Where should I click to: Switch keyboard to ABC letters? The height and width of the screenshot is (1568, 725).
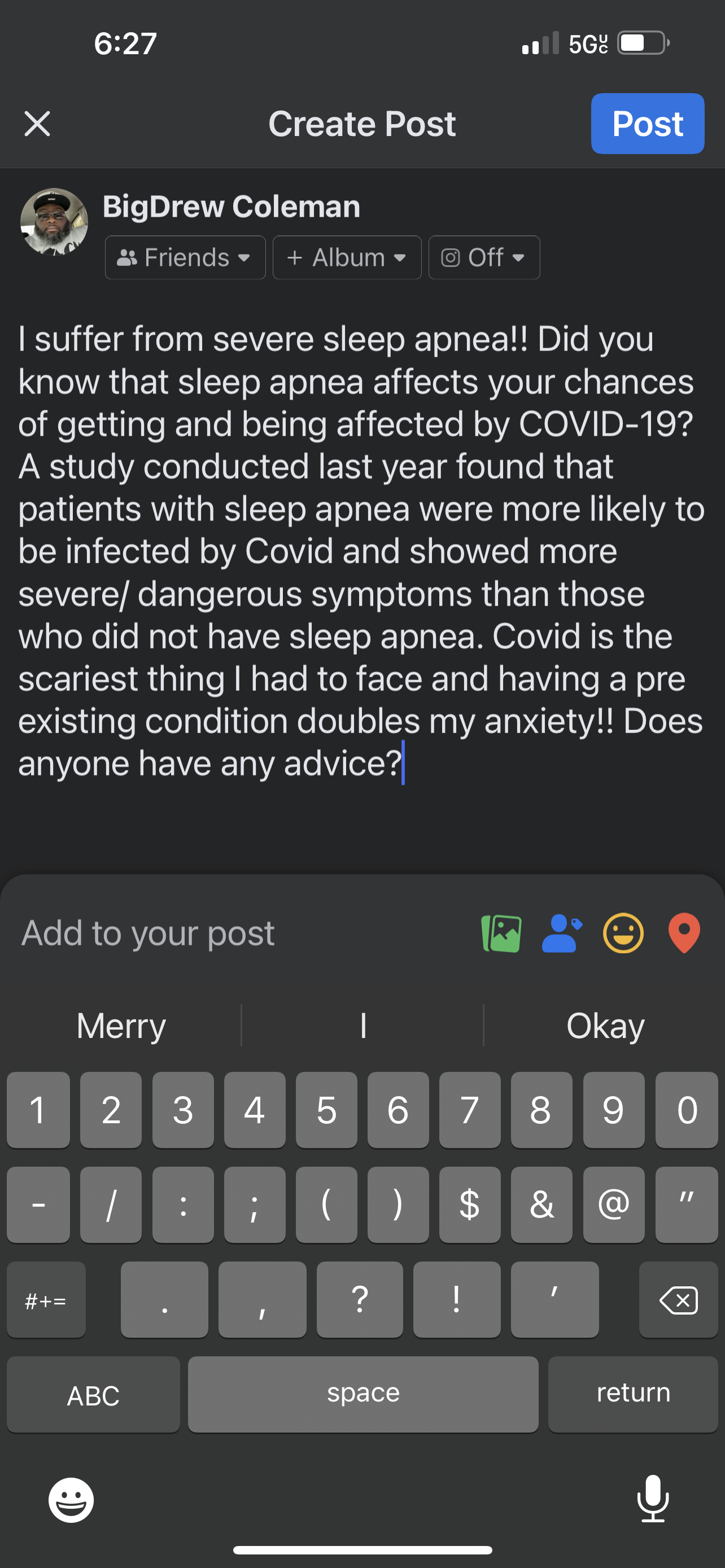(93, 1395)
